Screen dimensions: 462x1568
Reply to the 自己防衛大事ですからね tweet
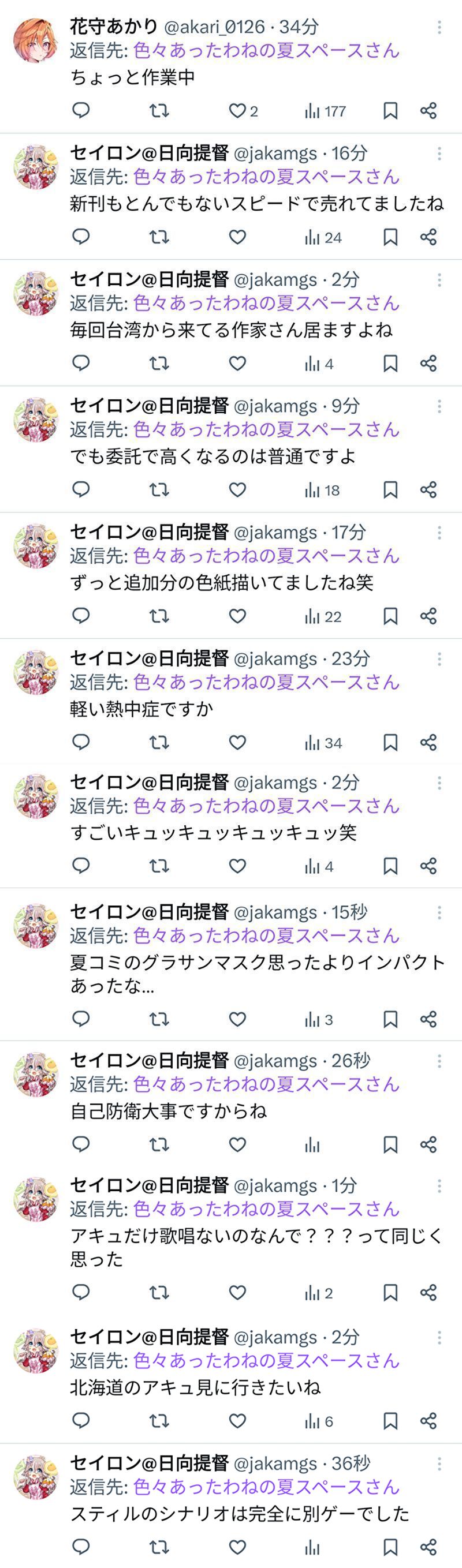[81, 1144]
